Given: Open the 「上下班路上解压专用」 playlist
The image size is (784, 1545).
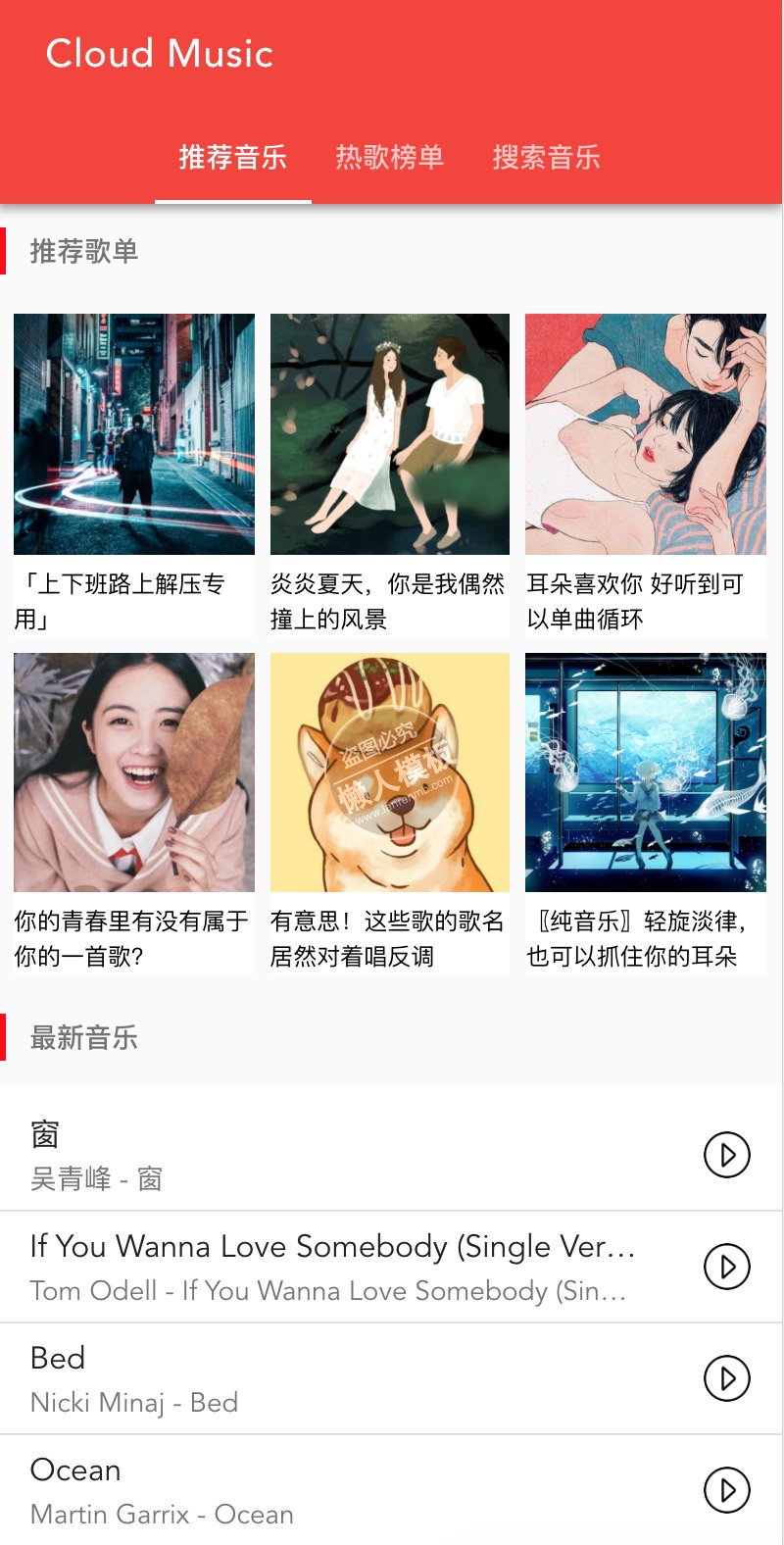Looking at the screenshot, I should pyautogui.click(x=134, y=434).
